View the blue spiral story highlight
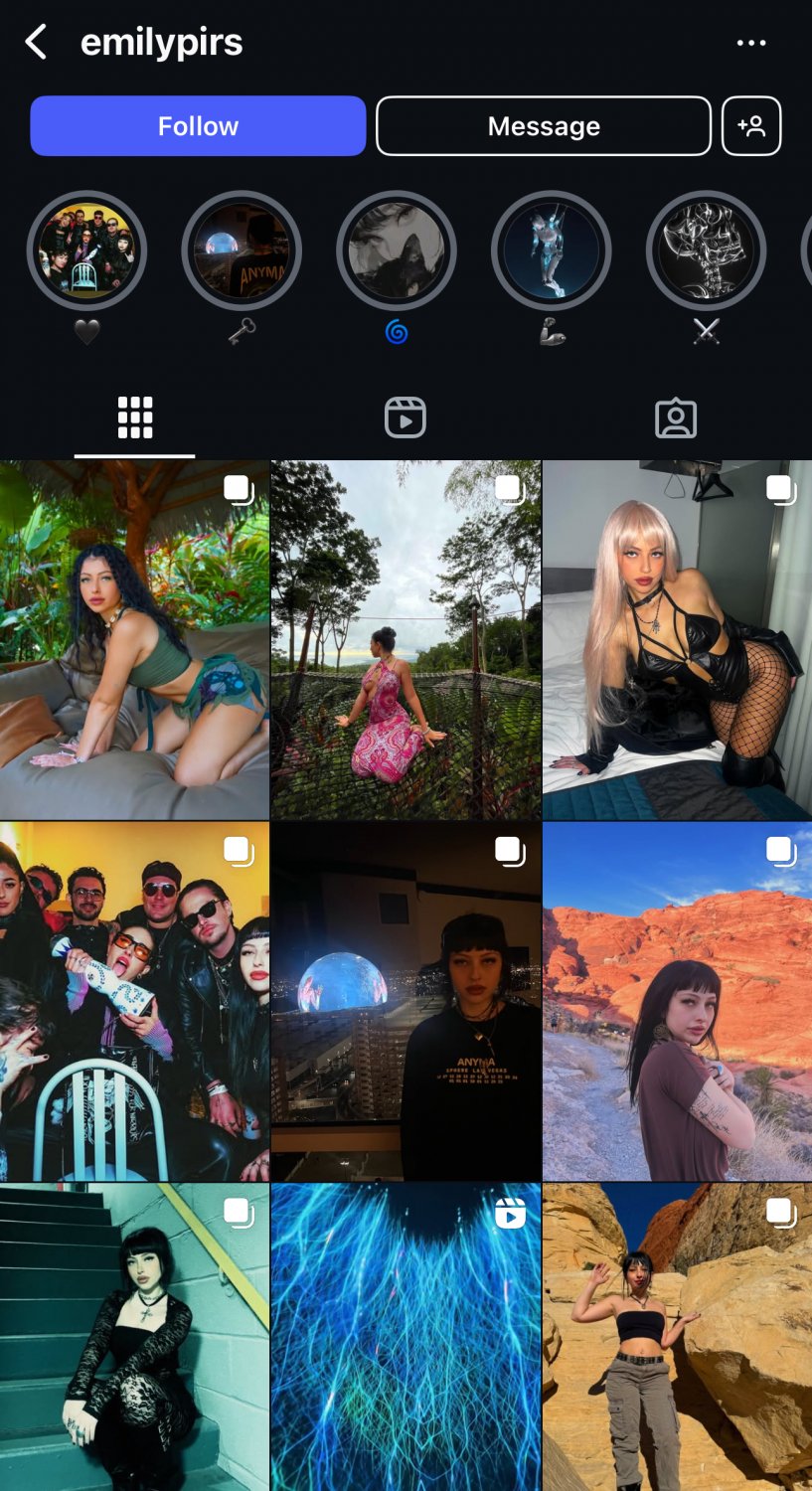This screenshot has width=812, height=1491. pos(397,250)
